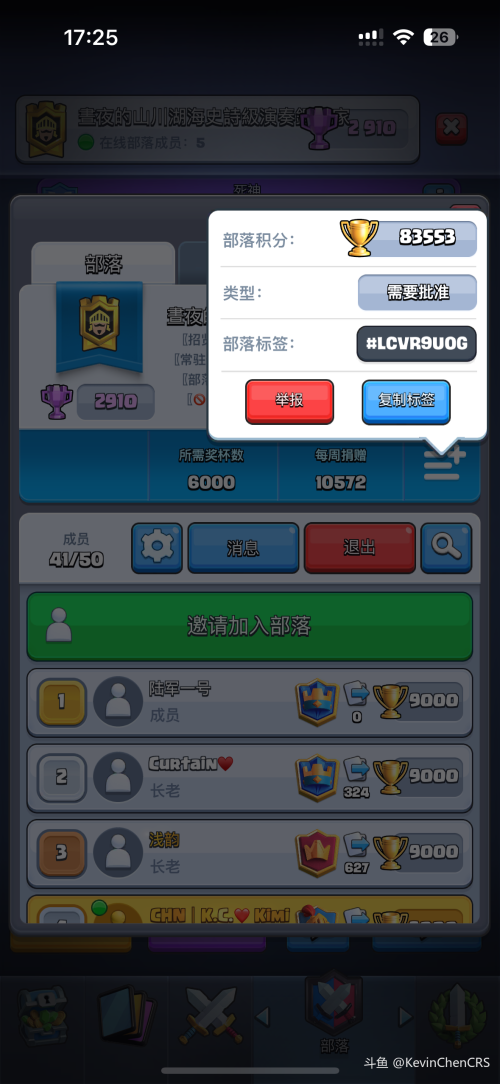
Task: Open clan settings gear icon
Action: [x=157, y=548]
